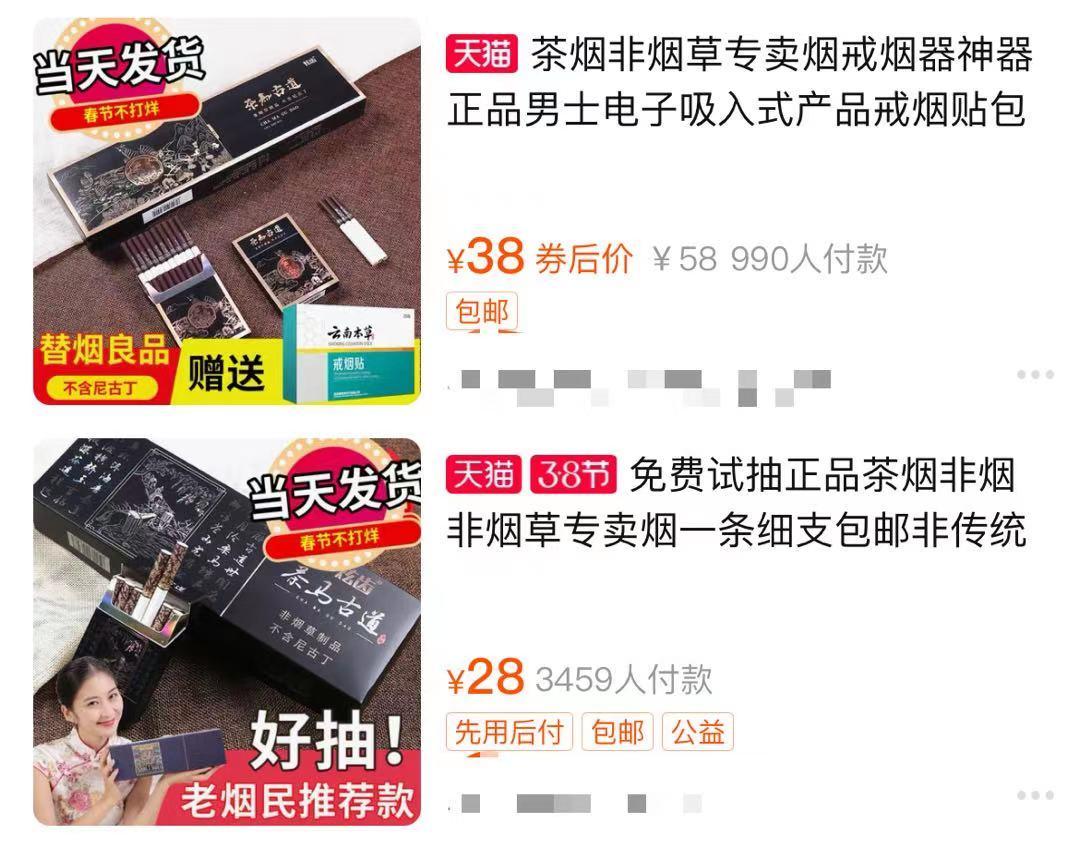Open more options for the ¥38 listing
The image size is (1080, 847).
tap(1035, 375)
